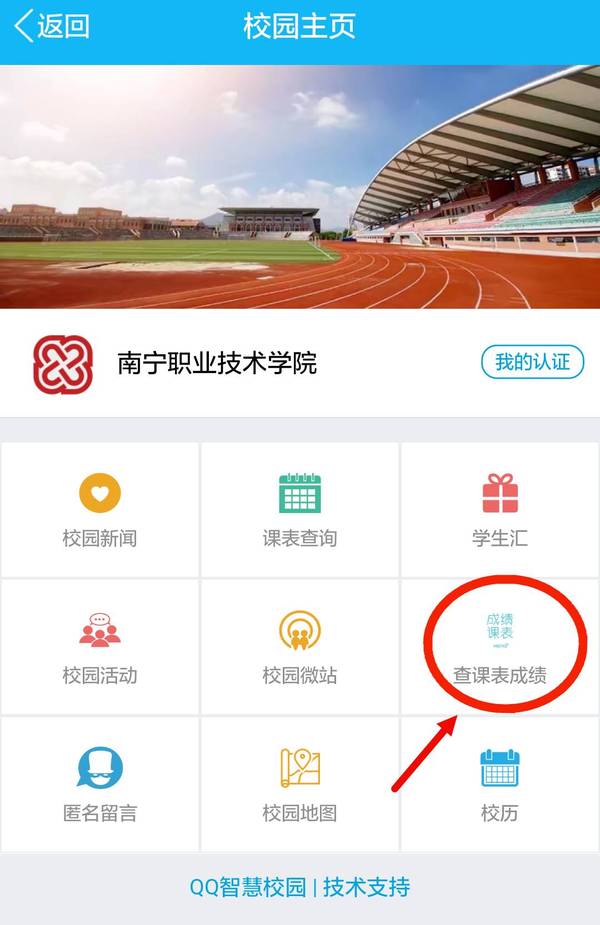
Task: Open 课表查询 timetable lookup
Action: pos(300,510)
